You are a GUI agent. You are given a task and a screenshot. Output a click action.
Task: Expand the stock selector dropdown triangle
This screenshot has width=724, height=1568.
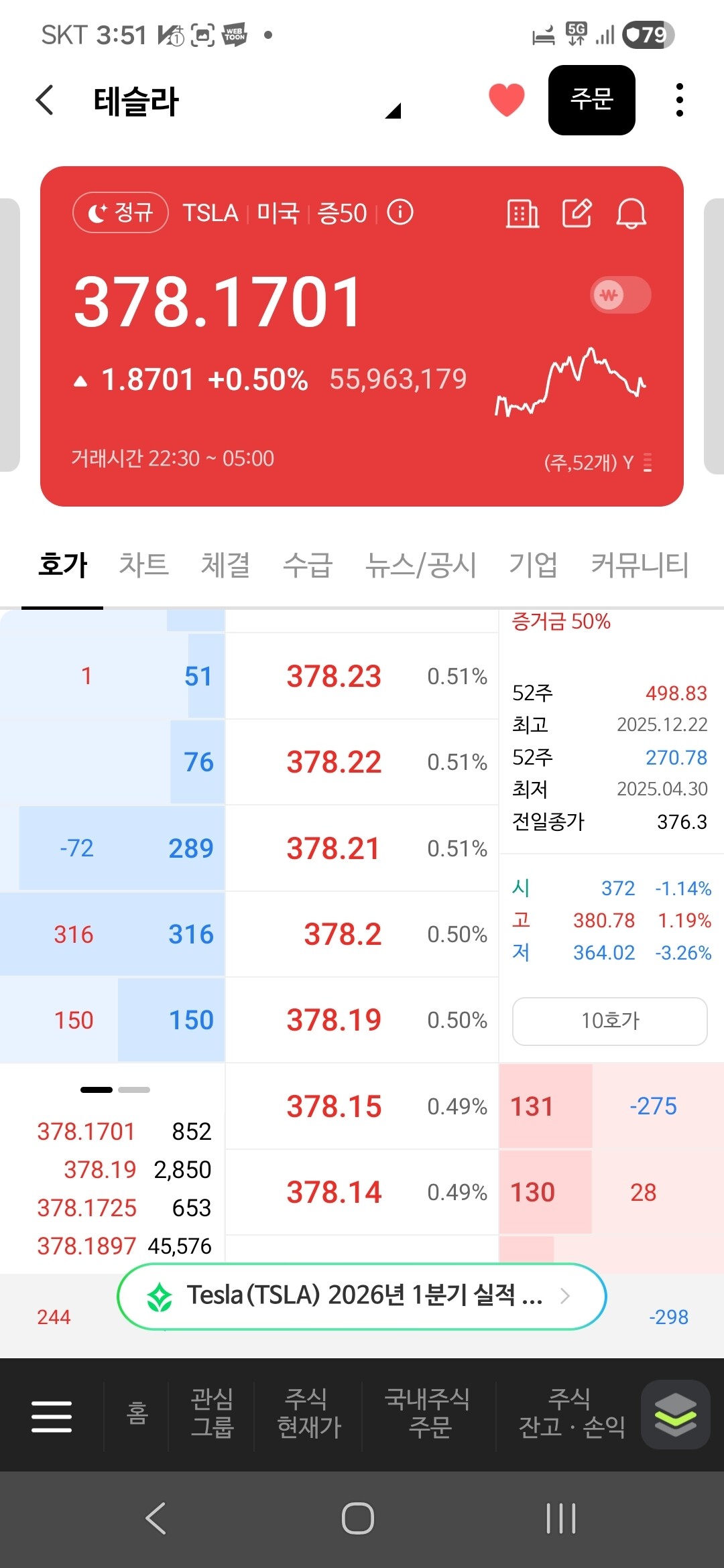click(x=394, y=111)
